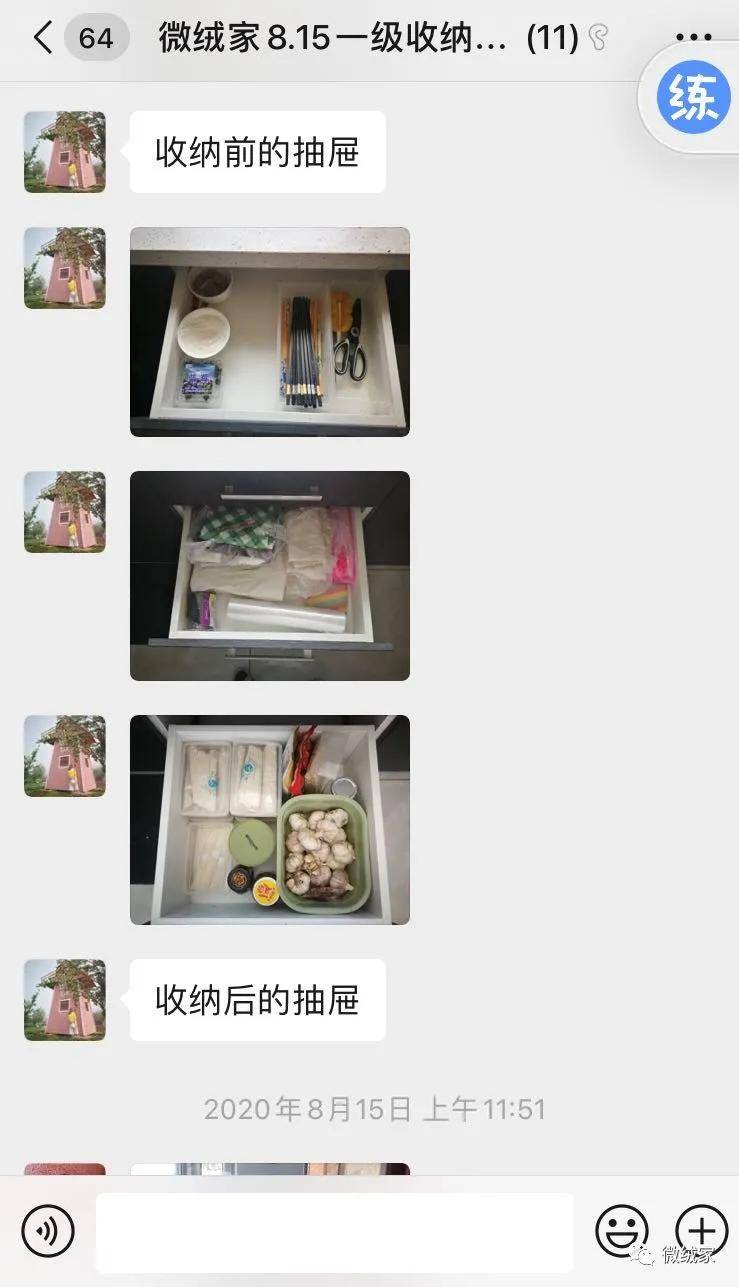Go back to the chat list
The width and height of the screenshot is (739, 1287).
click(43, 38)
